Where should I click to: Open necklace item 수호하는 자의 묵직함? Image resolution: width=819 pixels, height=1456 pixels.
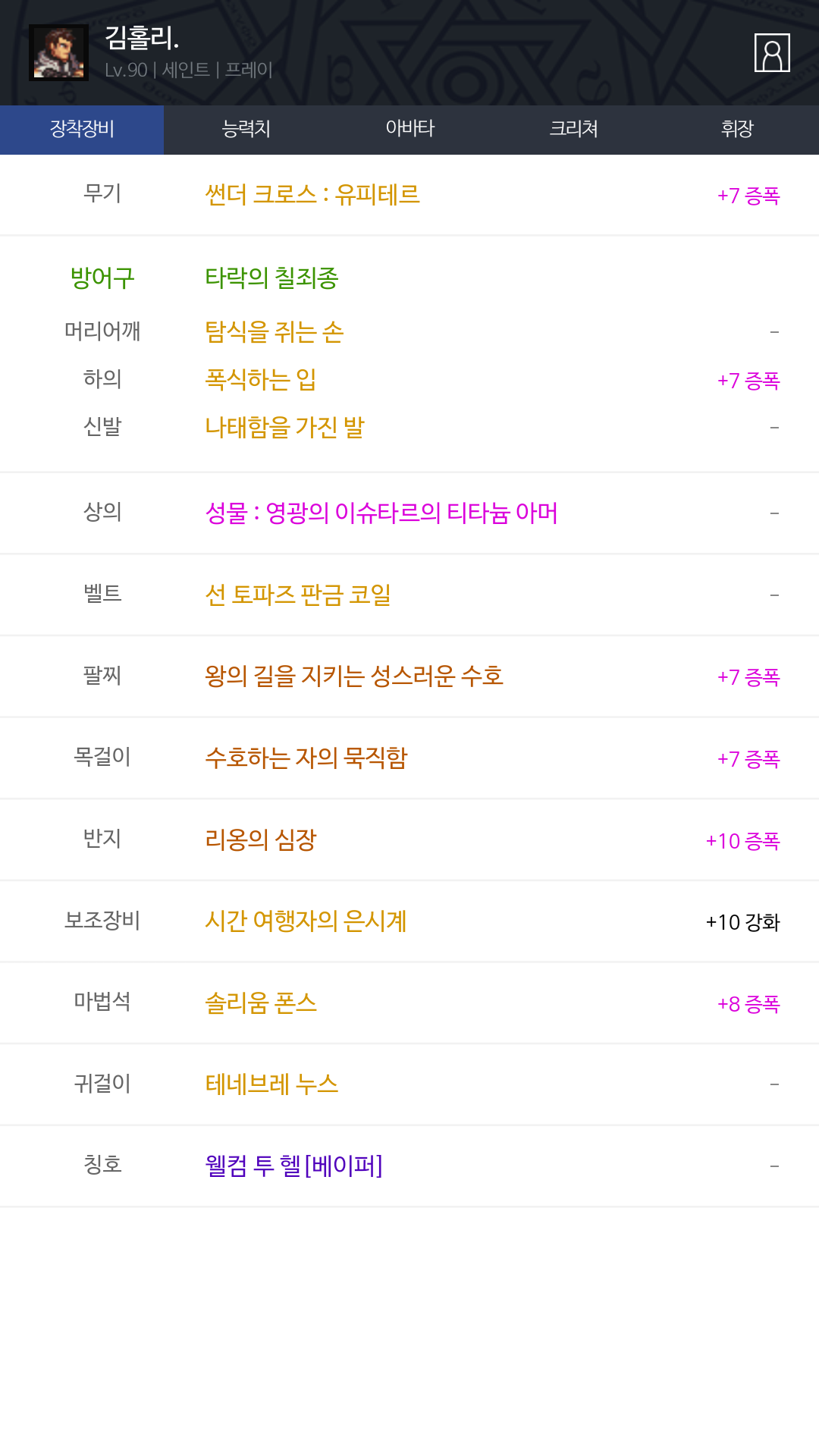[x=306, y=758]
